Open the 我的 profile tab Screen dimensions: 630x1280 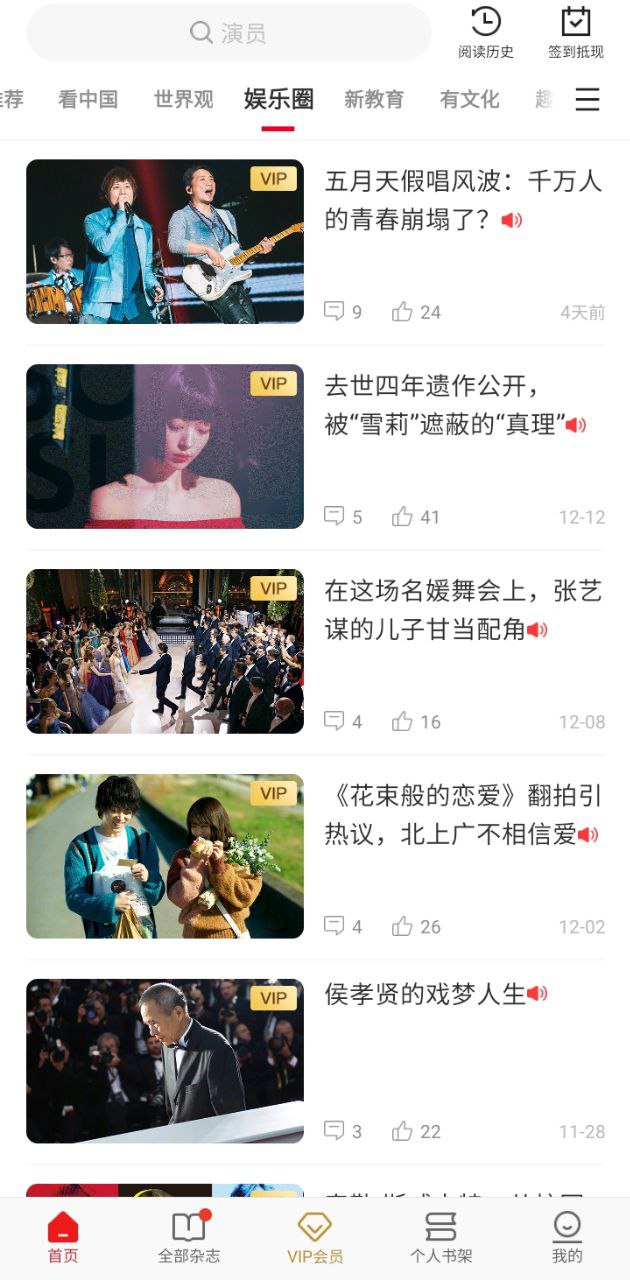tap(567, 1237)
